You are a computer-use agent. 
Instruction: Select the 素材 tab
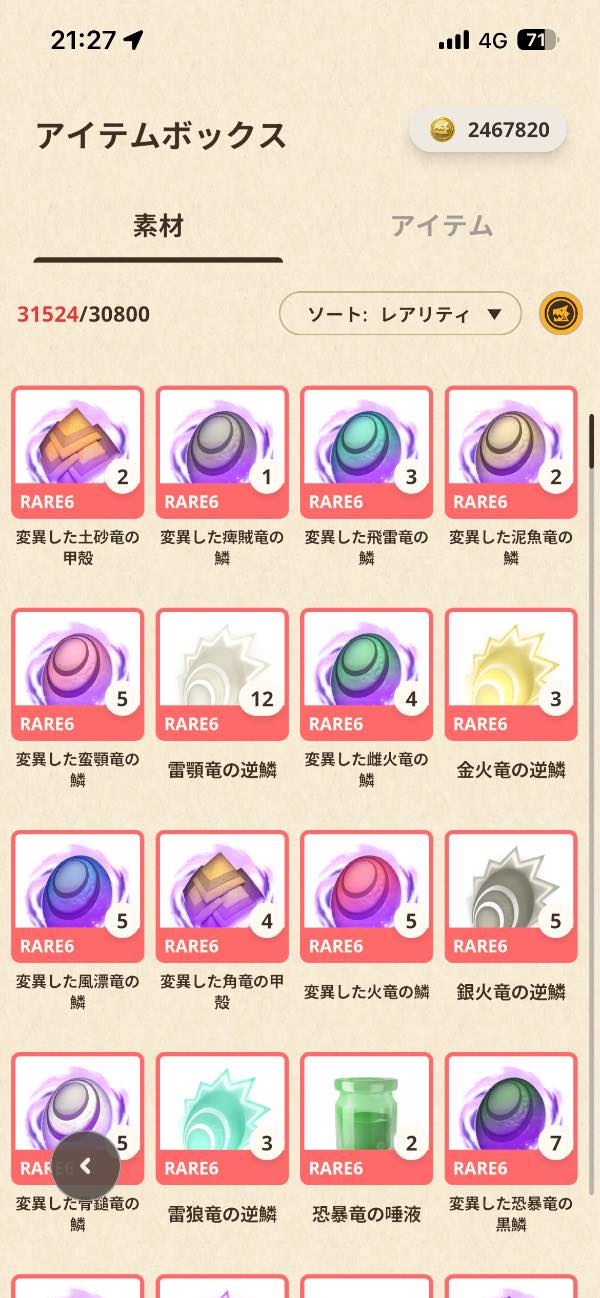158,226
